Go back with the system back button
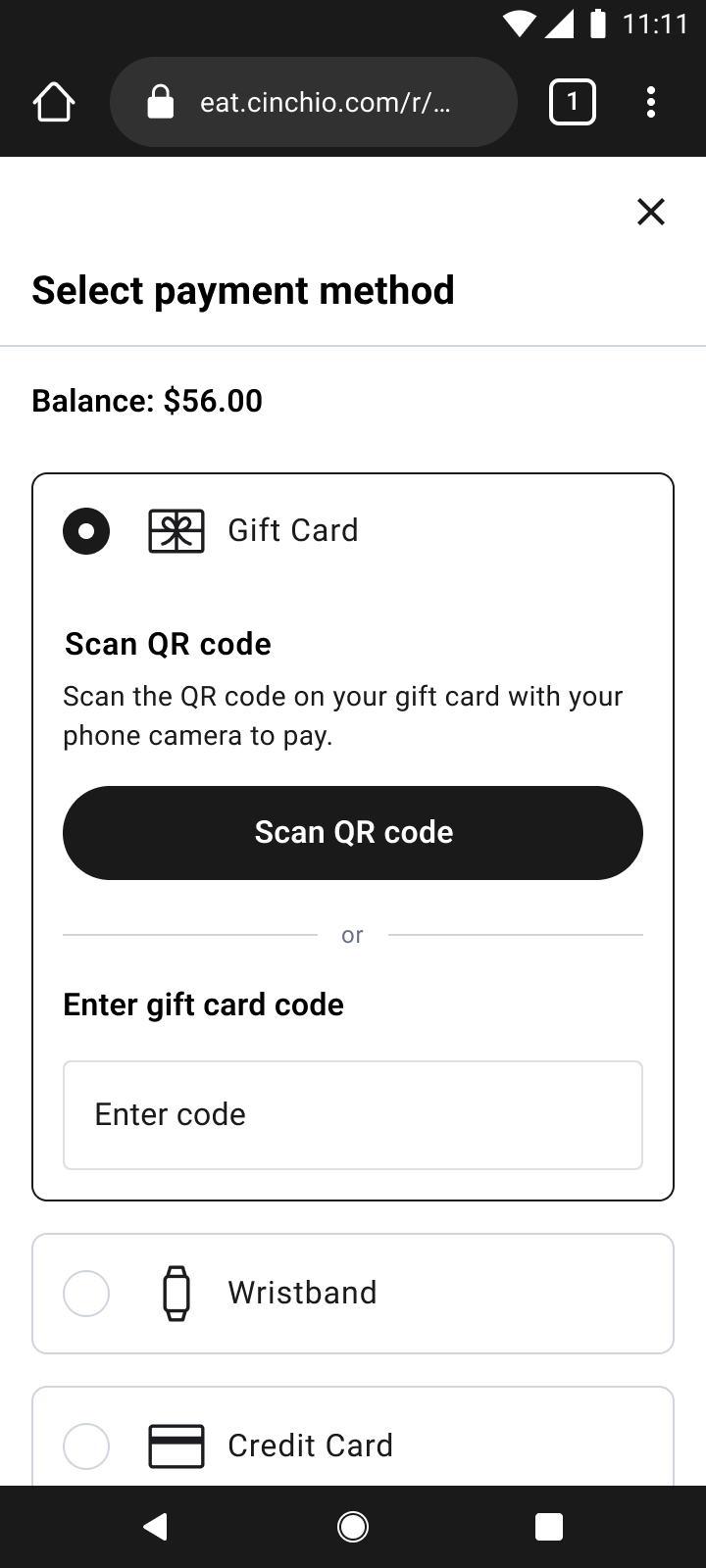Image resolution: width=706 pixels, height=1568 pixels. point(156,1526)
